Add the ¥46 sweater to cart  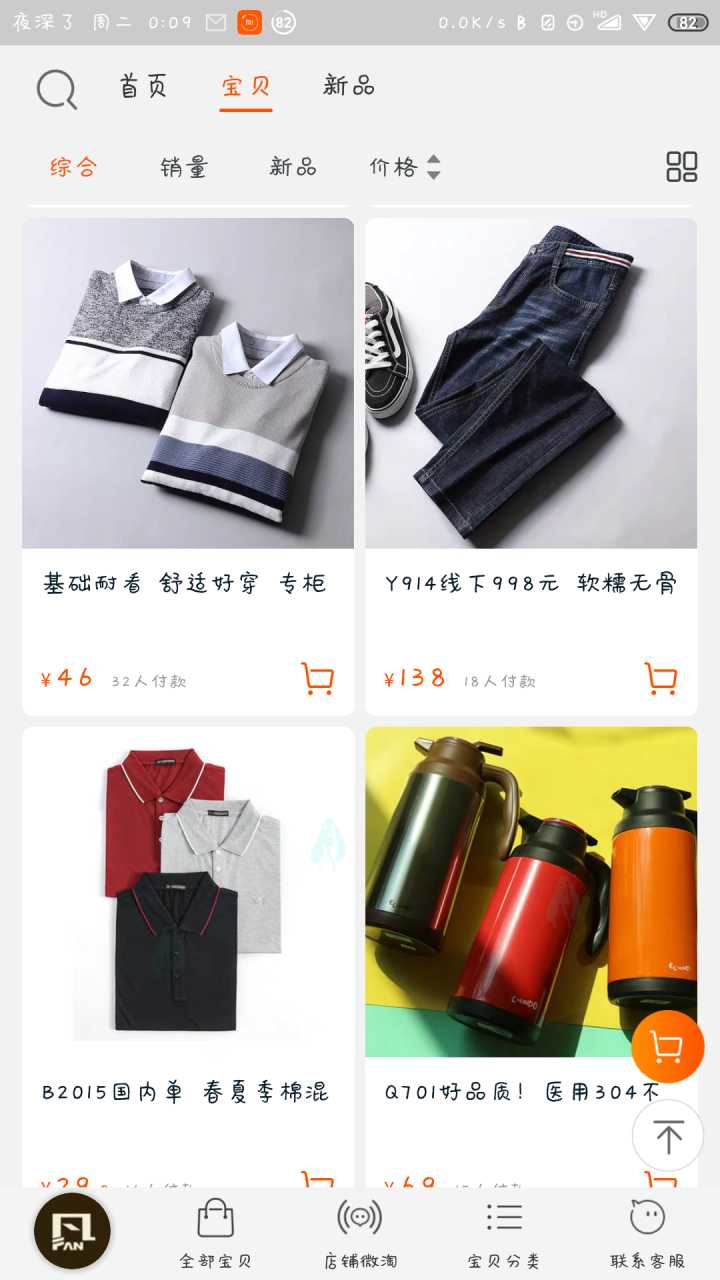click(317, 679)
